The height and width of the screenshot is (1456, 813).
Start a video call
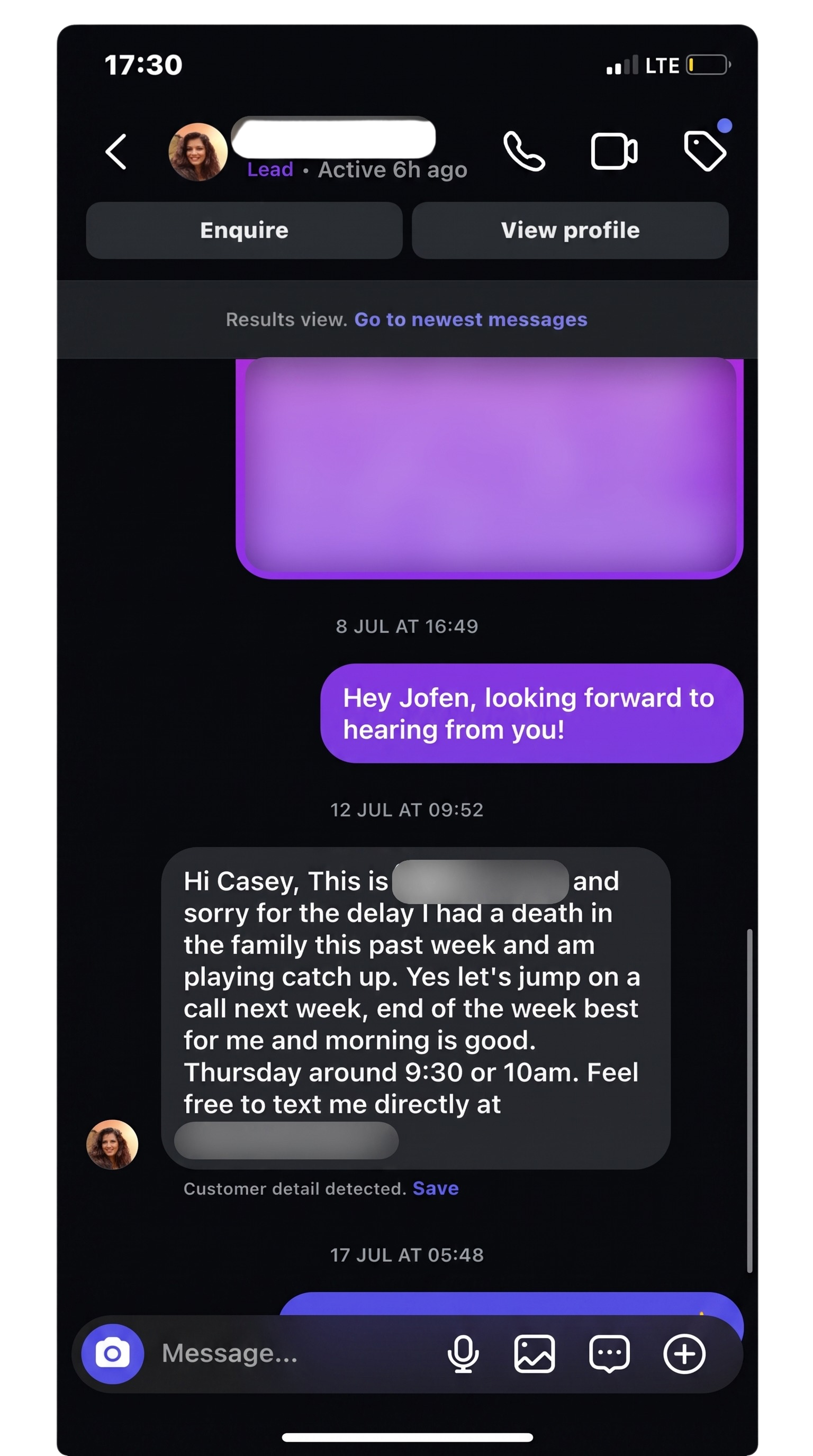(614, 151)
